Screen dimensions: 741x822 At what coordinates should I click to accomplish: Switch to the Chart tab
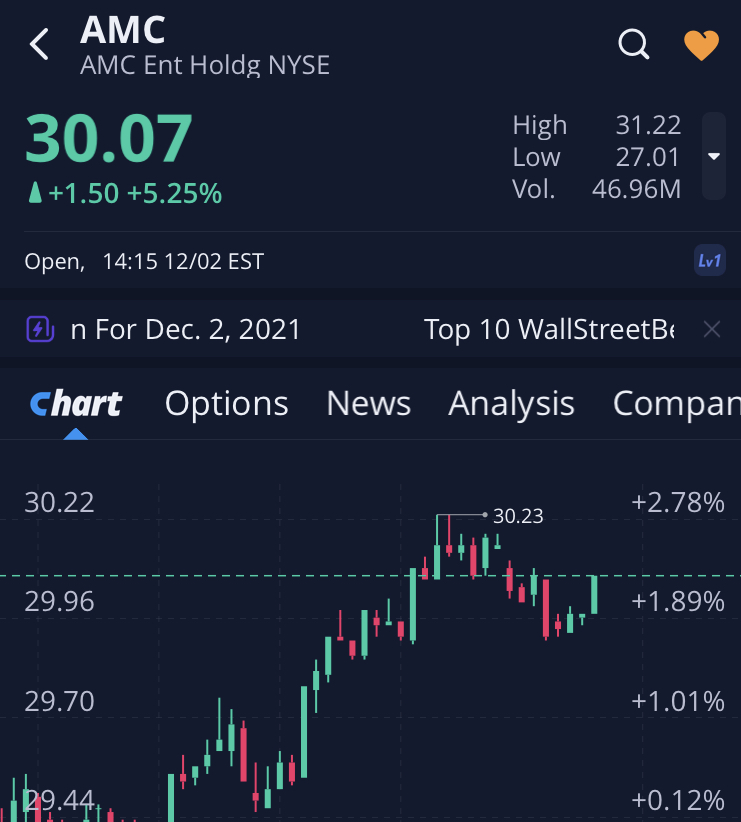pos(76,404)
